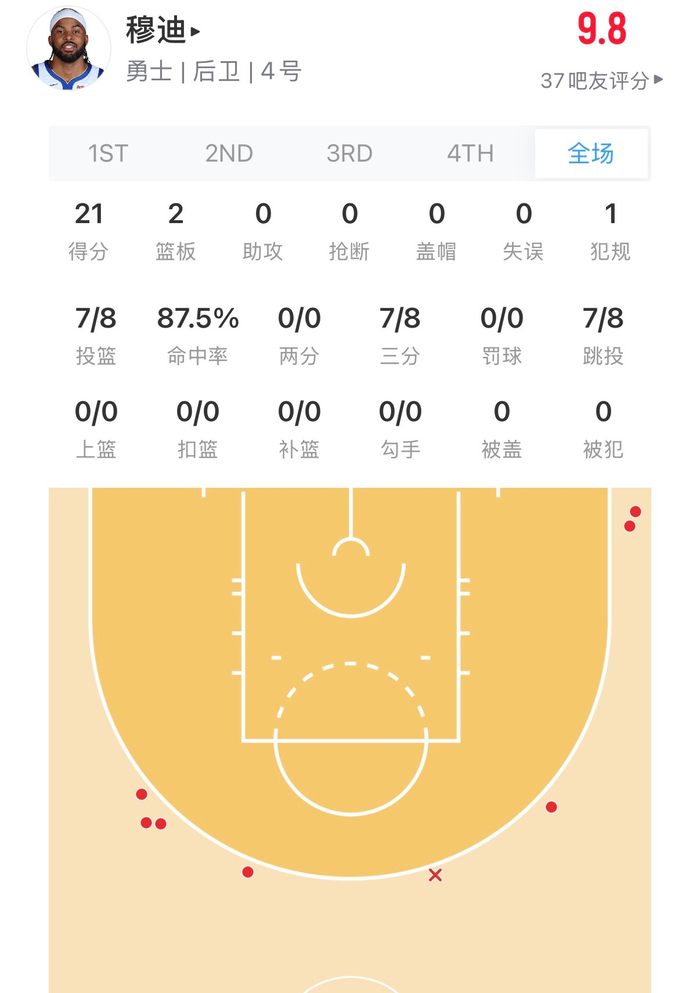Image resolution: width=700 pixels, height=993 pixels.
Task: Open player 穆迪's profile page
Action: click(162, 30)
